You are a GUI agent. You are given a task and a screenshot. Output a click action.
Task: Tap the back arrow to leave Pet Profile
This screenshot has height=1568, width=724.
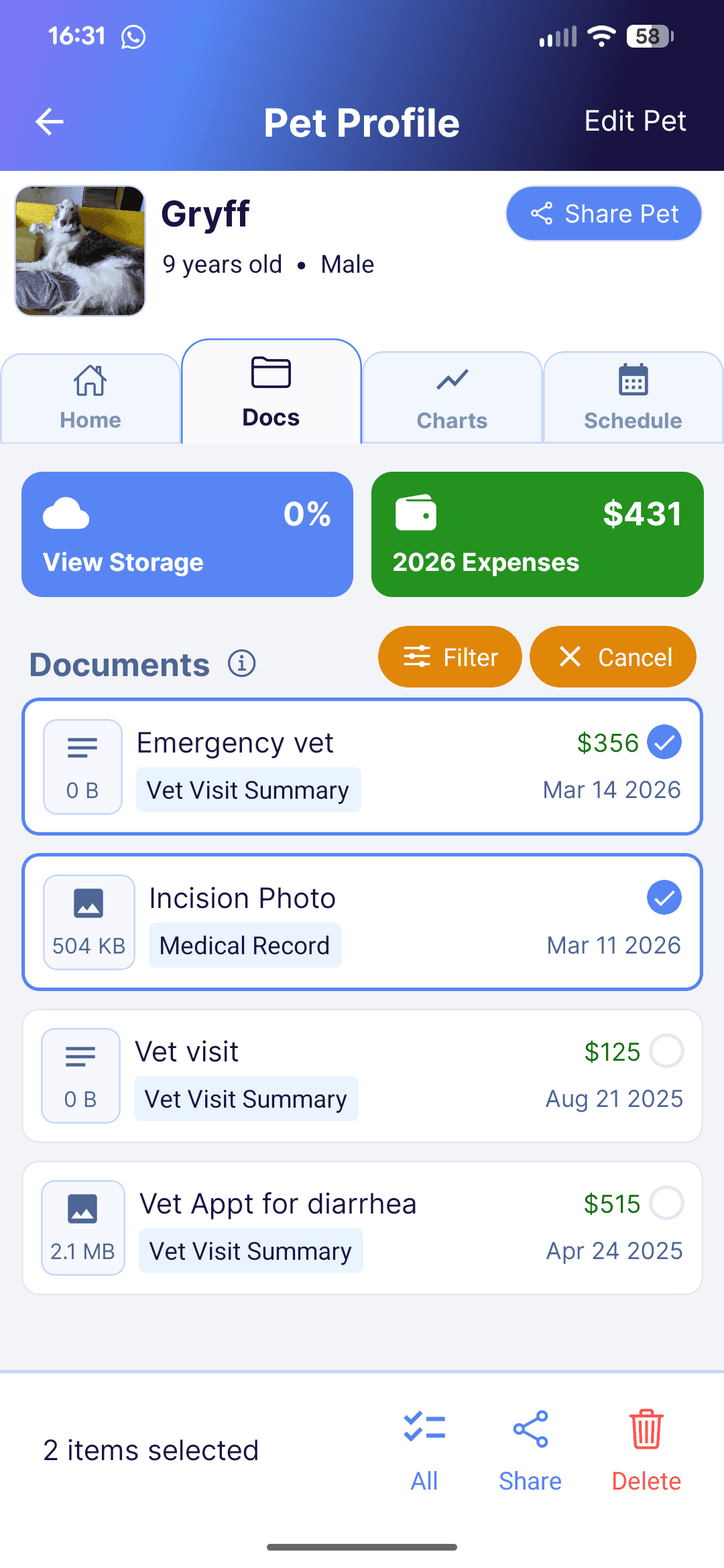[49, 121]
